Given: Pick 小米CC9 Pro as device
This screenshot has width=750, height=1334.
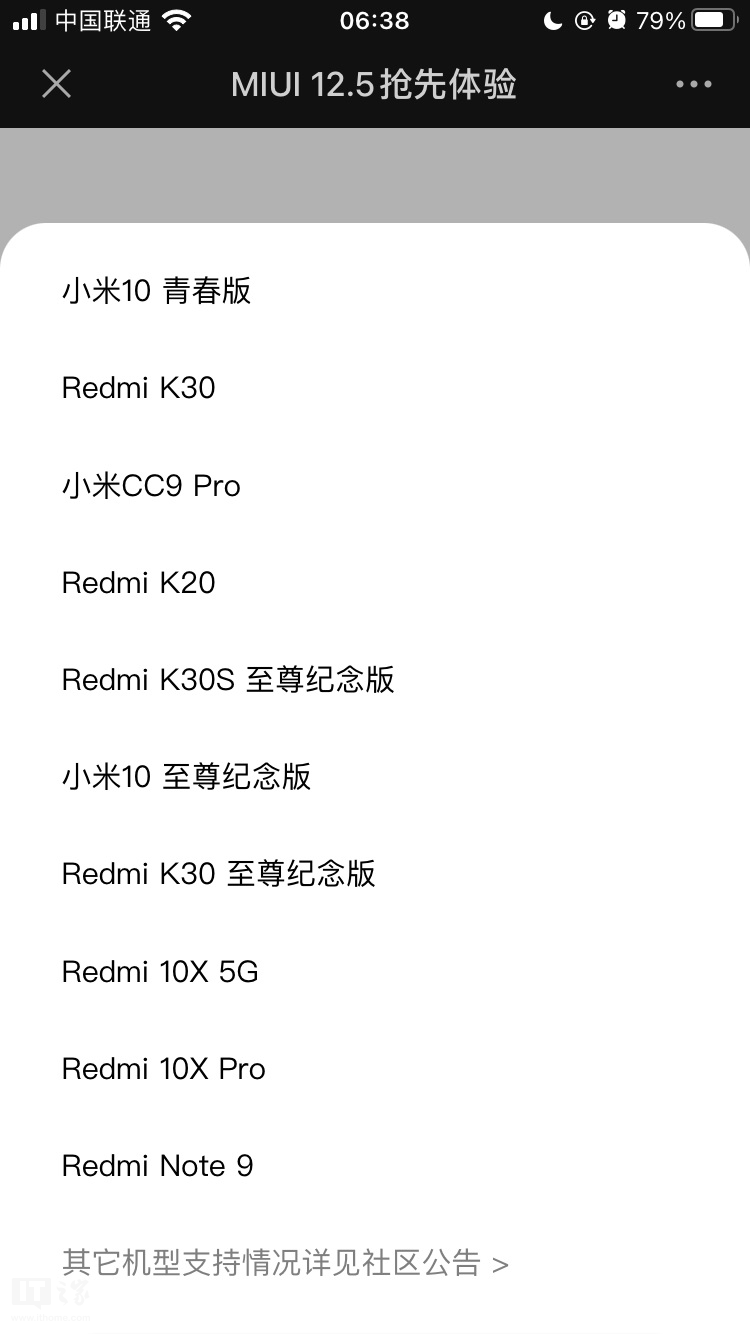Looking at the screenshot, I should click(x=152, y=486).
